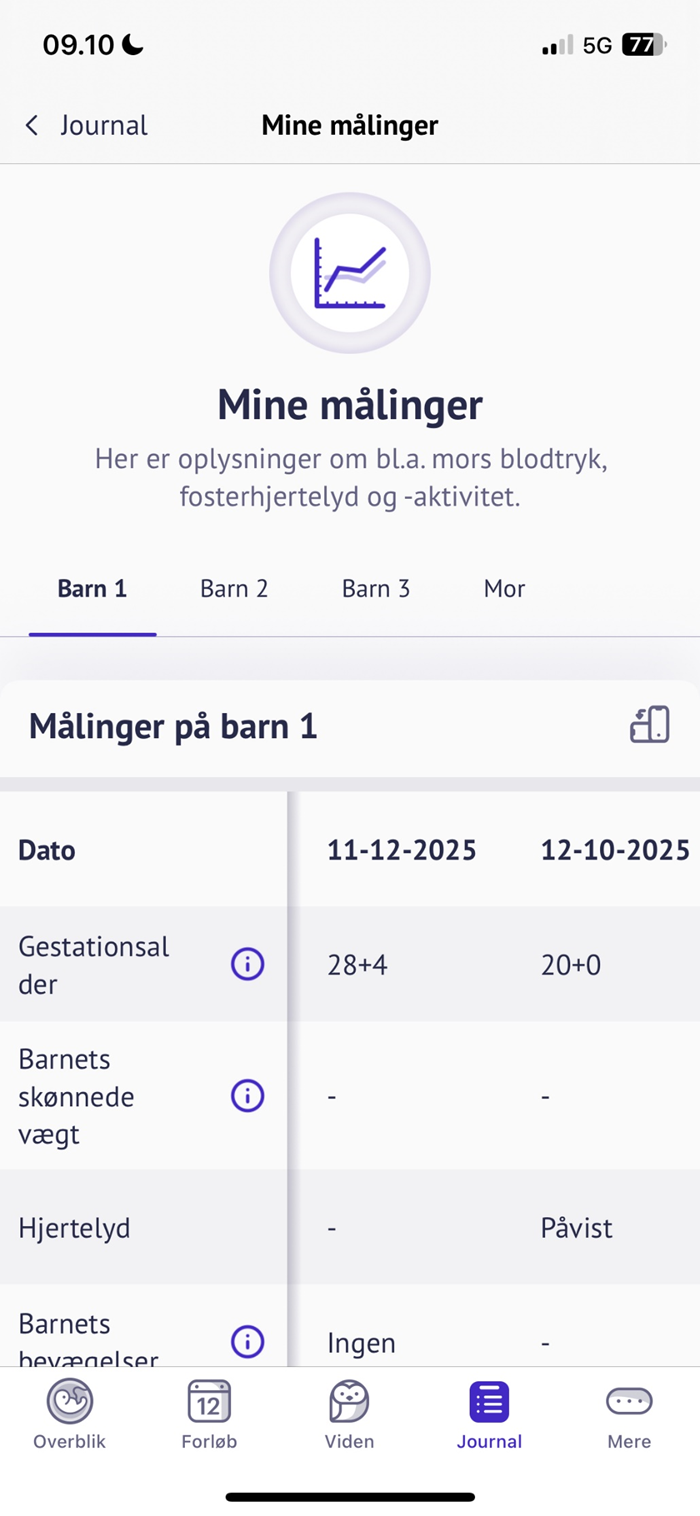
Task: Switch to the Barn 2 tab
Action: pyautogui.click(x=234, y=589)
